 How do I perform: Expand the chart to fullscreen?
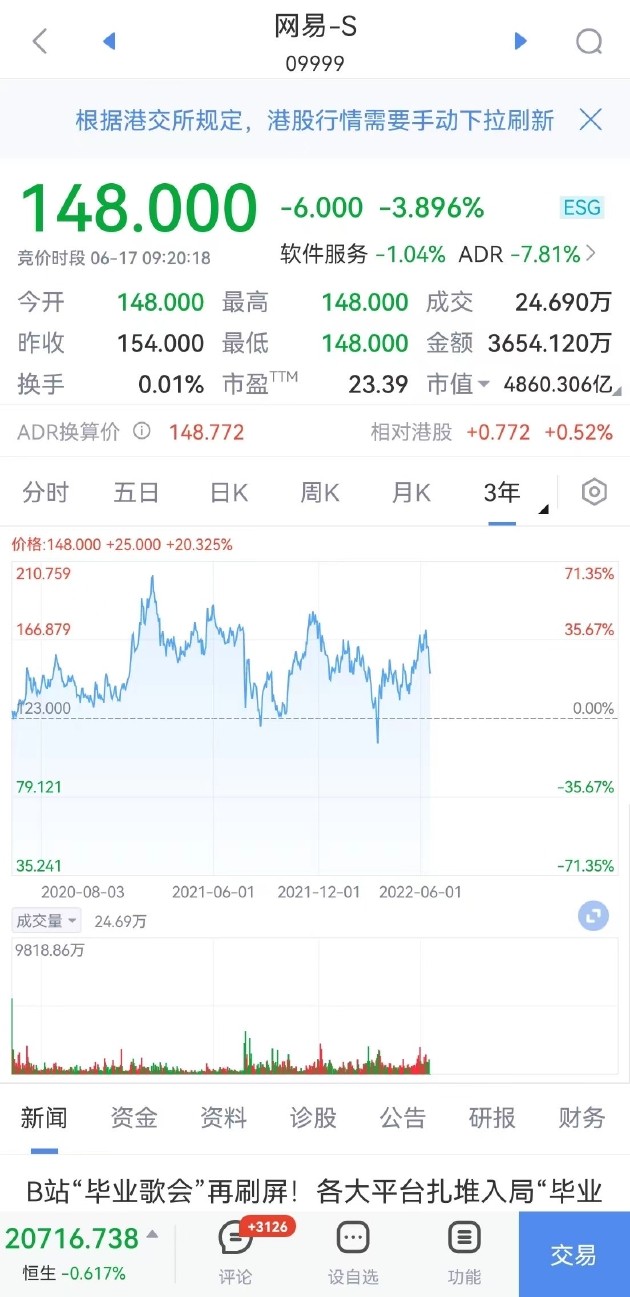pyautogui.click(x=594, y=916)
